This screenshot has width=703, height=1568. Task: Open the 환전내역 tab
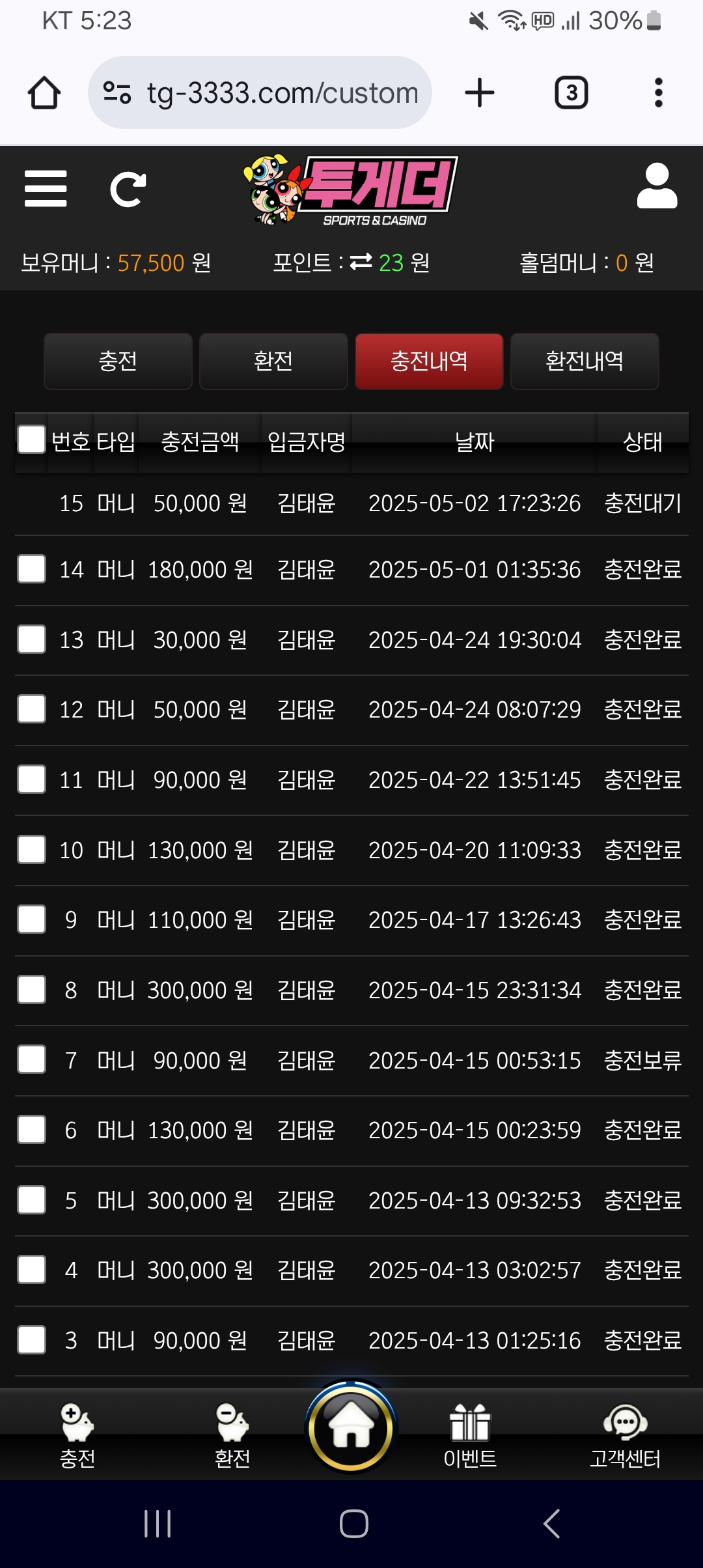tap(585, 361)
